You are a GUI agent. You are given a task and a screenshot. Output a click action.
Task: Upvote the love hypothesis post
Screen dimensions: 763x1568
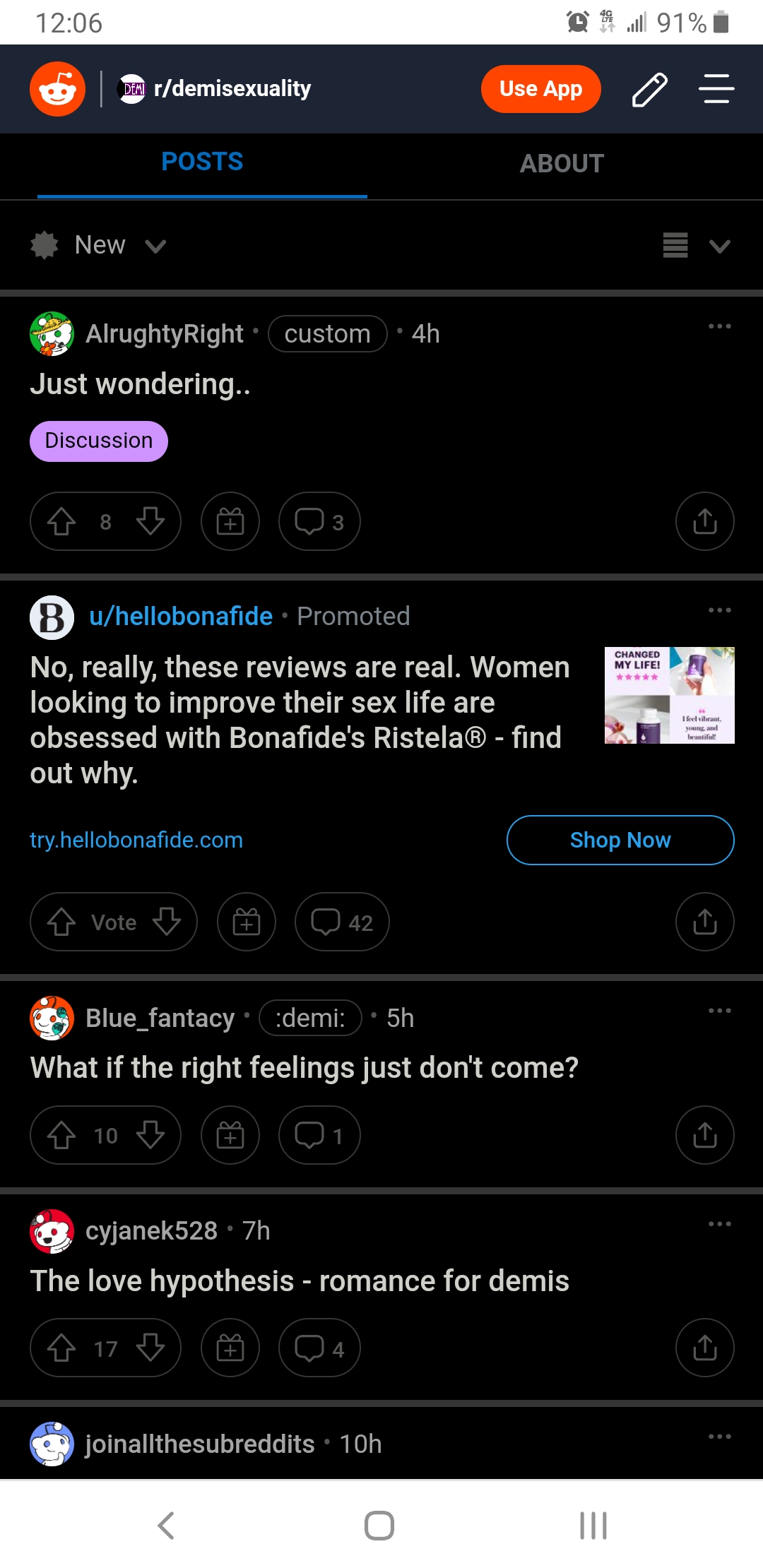(x=62, y=1347)
